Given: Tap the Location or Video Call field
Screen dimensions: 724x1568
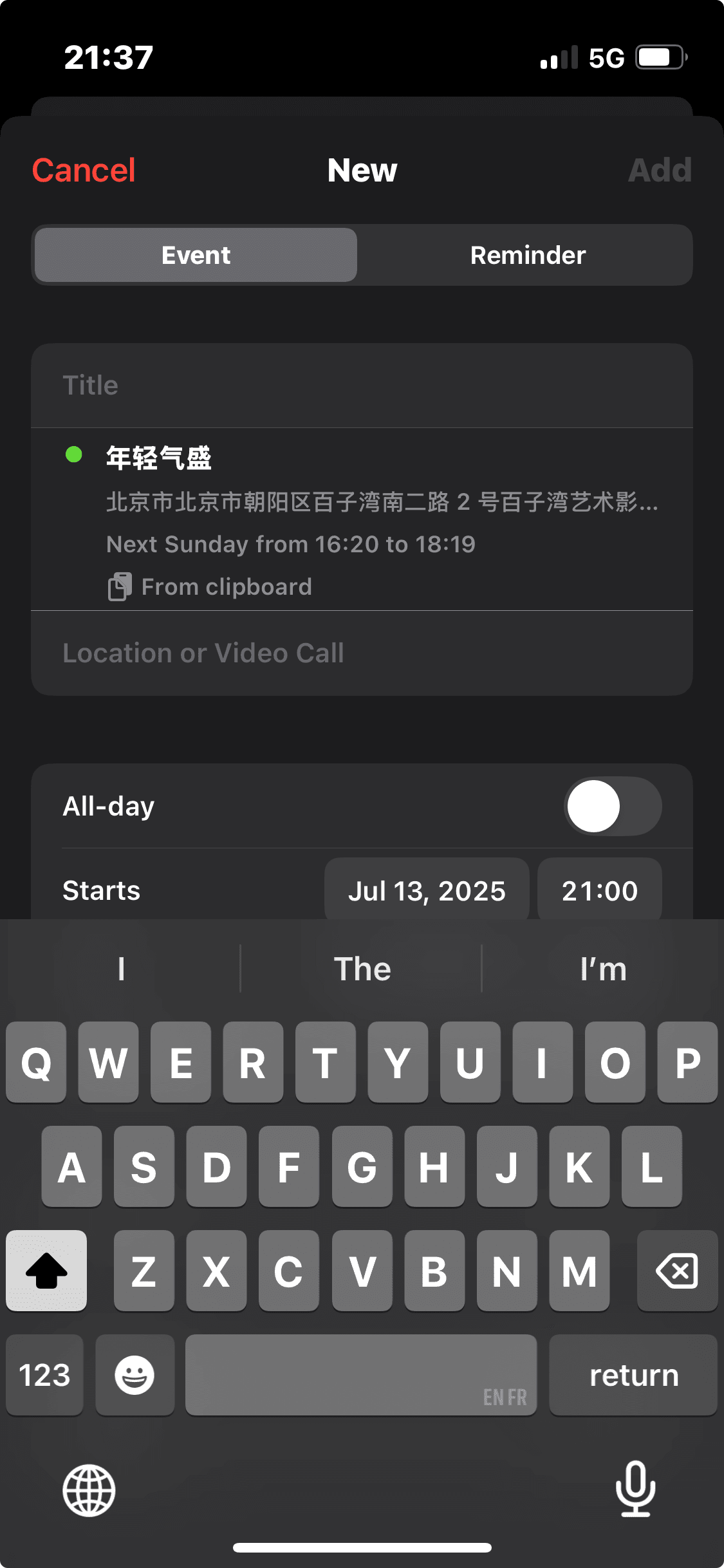Looking at the screenshot, I should tap(360, 653).
